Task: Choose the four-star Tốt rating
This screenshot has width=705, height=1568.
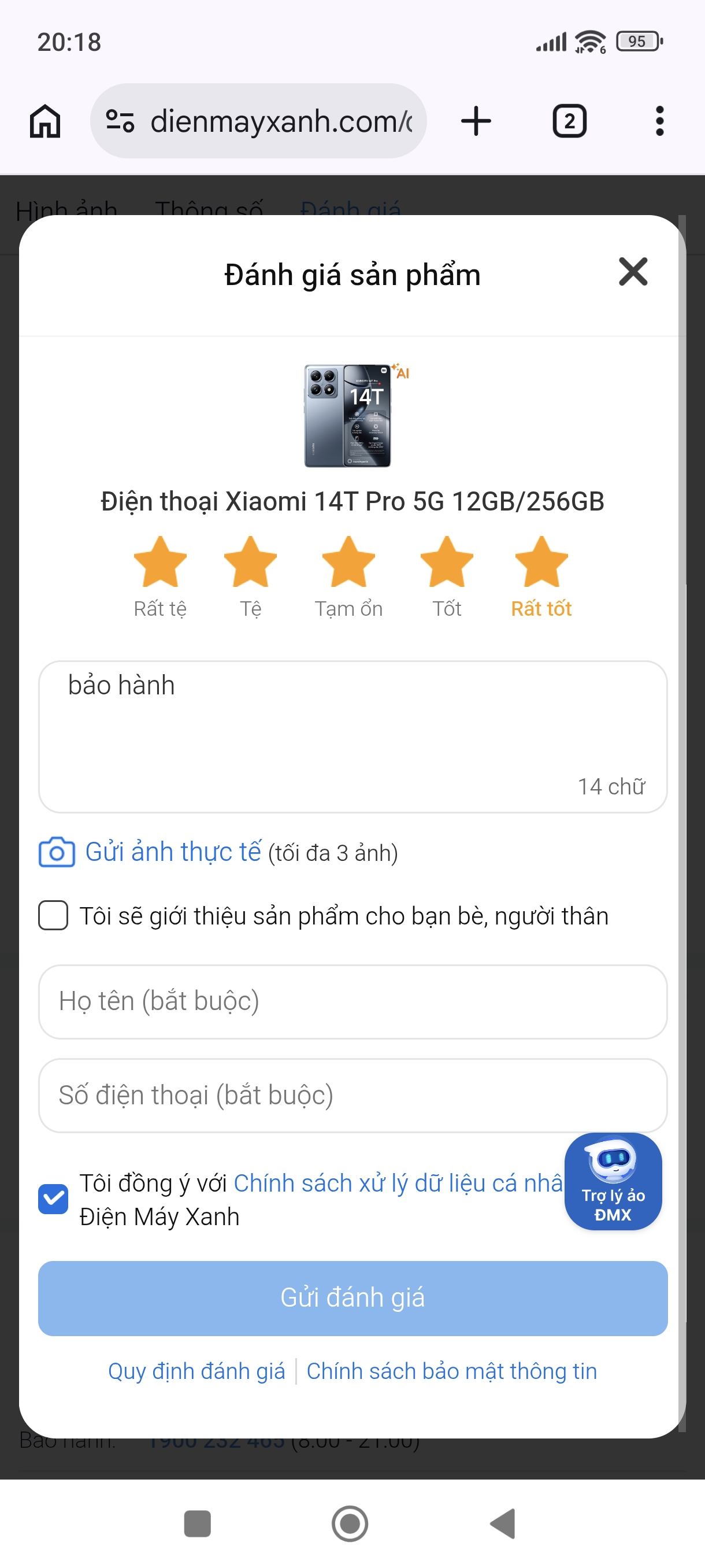Action: 447,562
